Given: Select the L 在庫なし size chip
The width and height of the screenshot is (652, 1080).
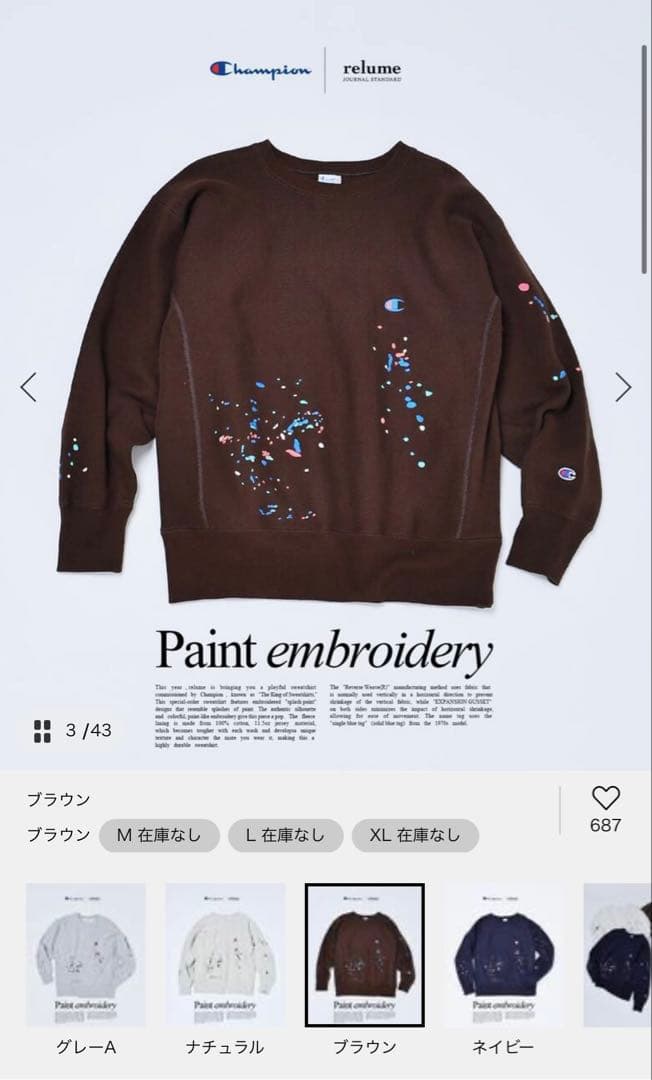Looking at the screenshot, I should (x=285, y=835).
